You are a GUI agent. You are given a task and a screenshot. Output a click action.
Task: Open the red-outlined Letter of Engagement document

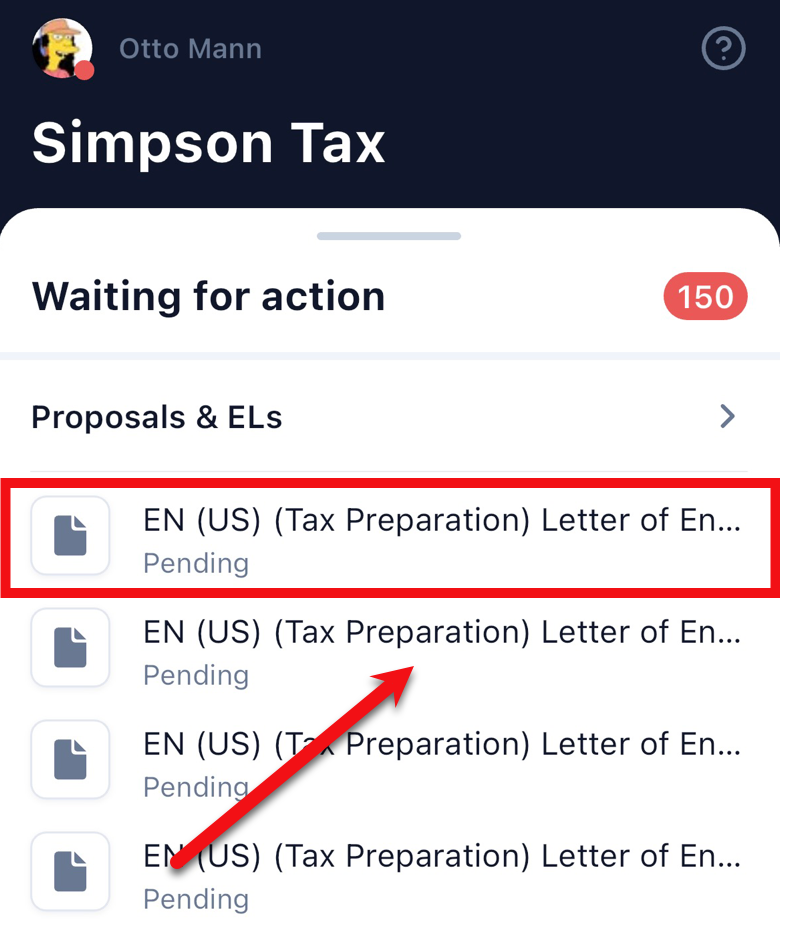pyautogui.click(x=440, y=537)
